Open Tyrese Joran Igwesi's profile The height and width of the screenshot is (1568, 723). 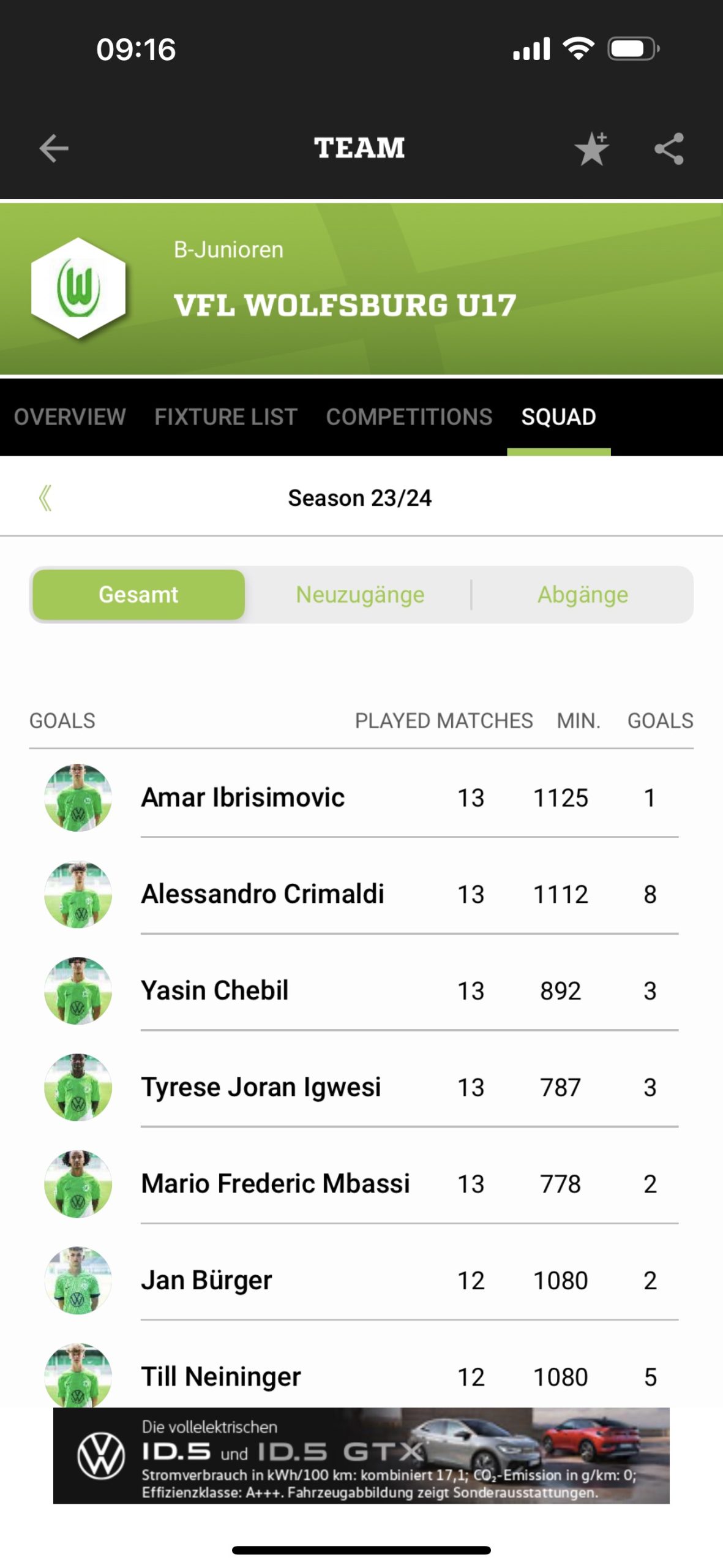coord(361,1087)
